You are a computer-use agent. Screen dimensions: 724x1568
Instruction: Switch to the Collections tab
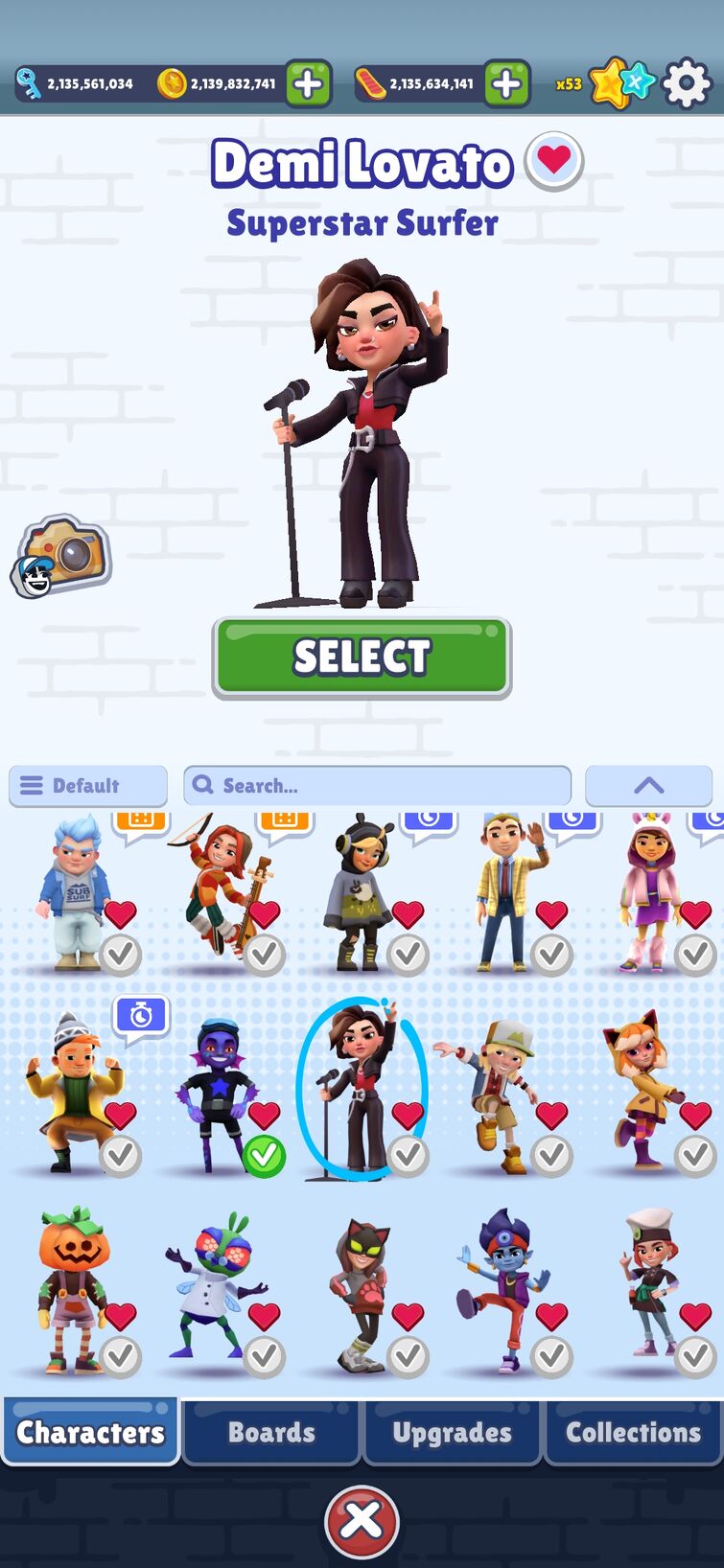[x=633, y=1432]
